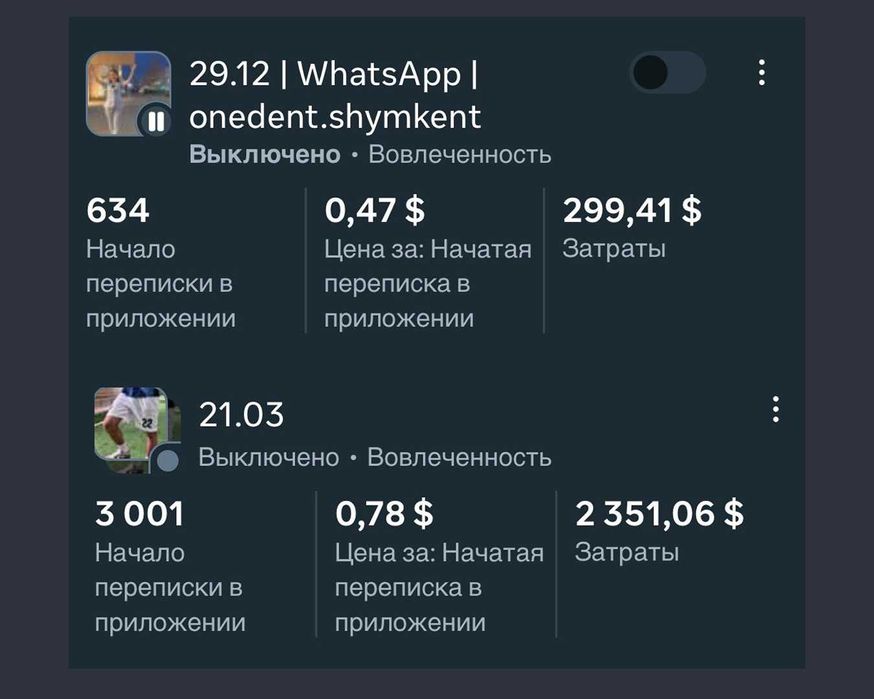Open overflow menu for 29.12 WhatsApp campaign
The height and width of the screenshot is (699, 874).
pyautogui.click(x=762, y=72)
